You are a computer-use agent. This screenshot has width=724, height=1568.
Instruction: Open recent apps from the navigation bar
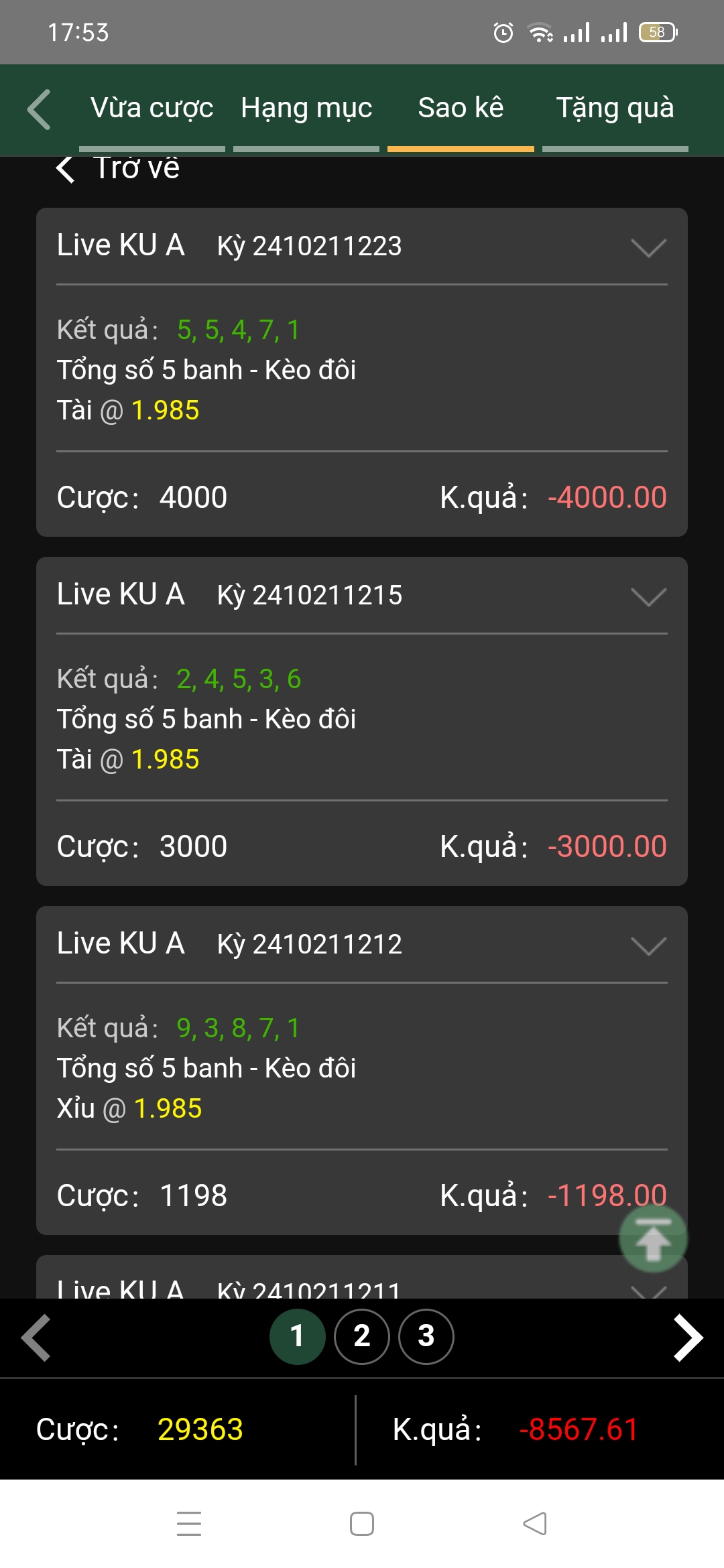click(x=189, y=1524)
